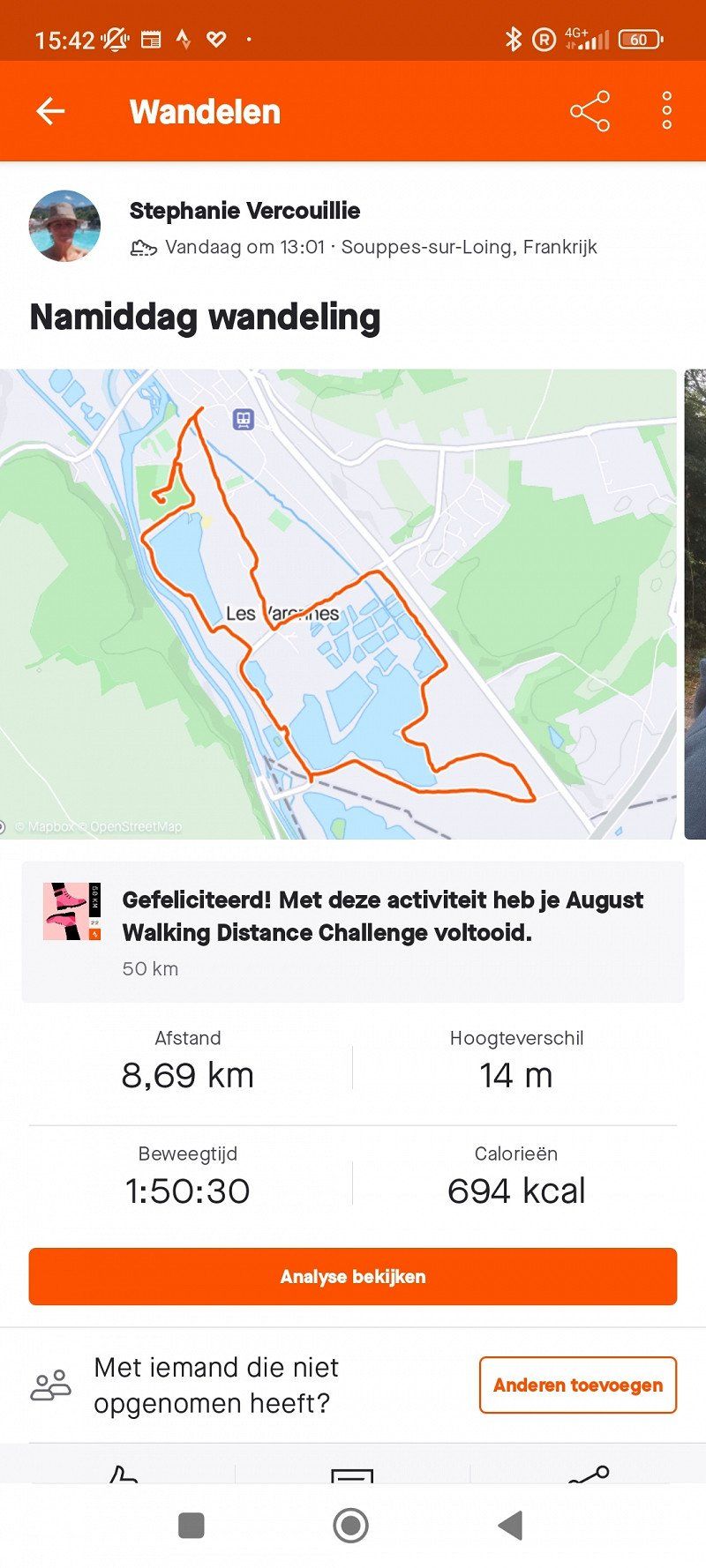Give kudos with the thumbs-up icon
The height and width of the screenshot is (1568, 706).
coord(122,1474)
